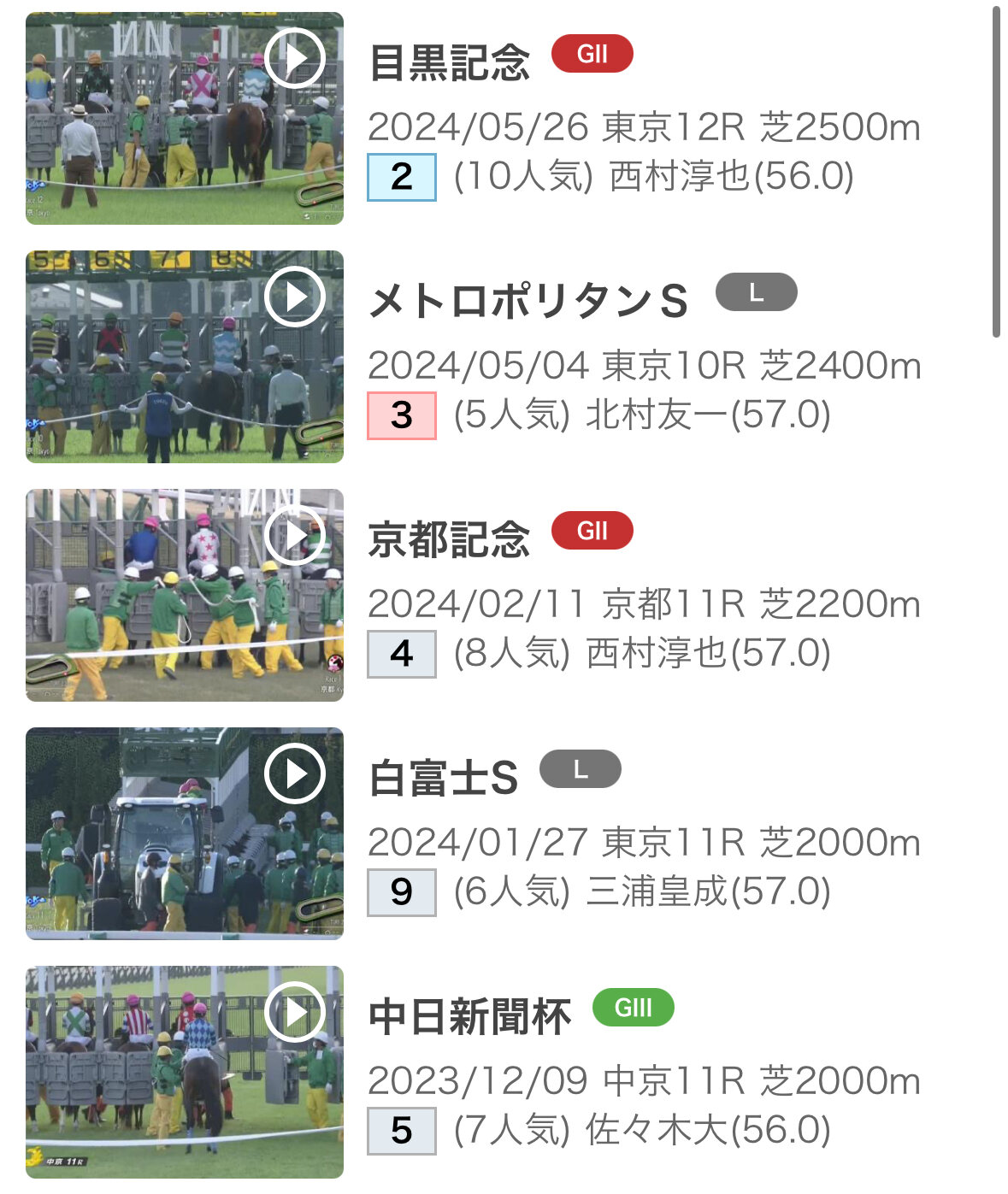1008x1194 pixels.
Task: Play the メトロポリタンS race video
Action: [x=294, y=297]
